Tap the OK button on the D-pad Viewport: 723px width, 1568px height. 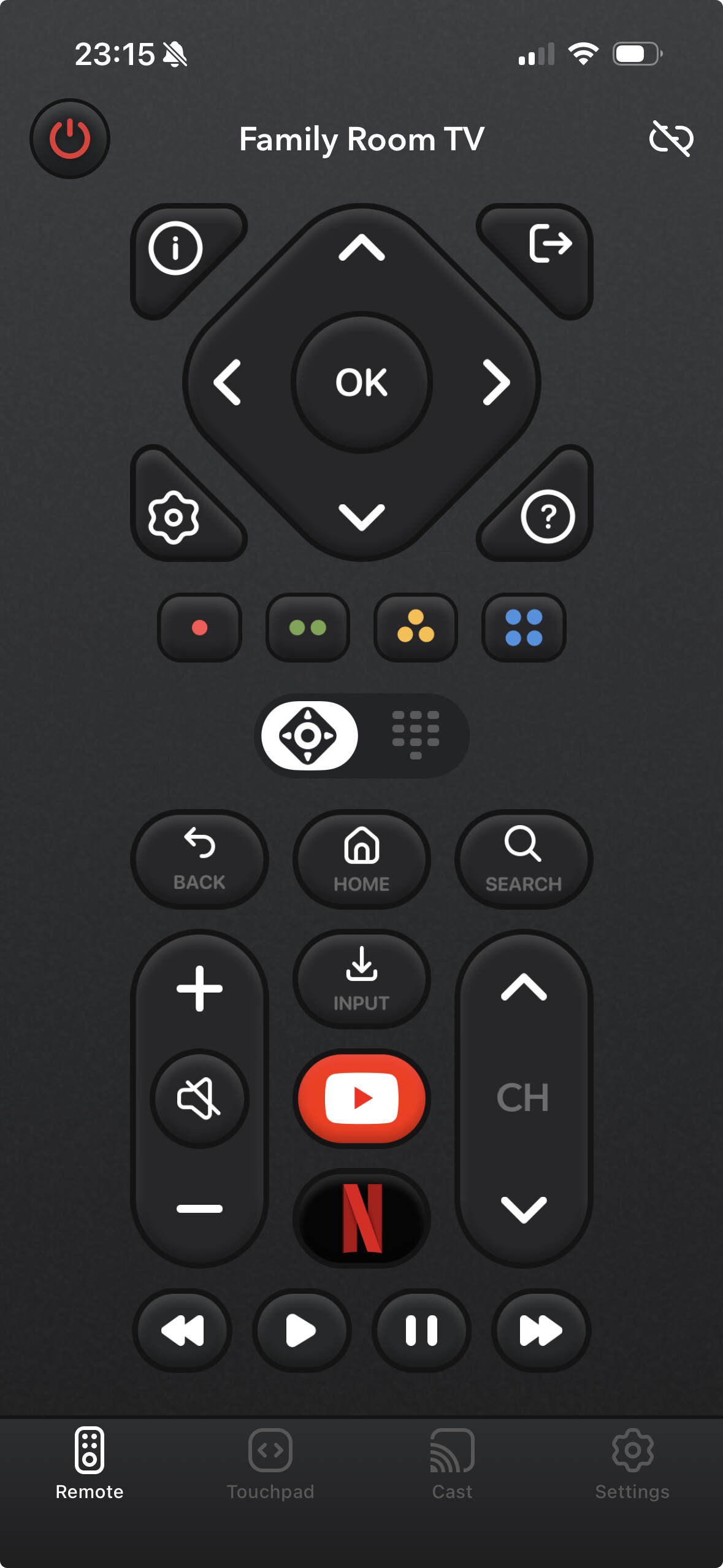(362, 383)
